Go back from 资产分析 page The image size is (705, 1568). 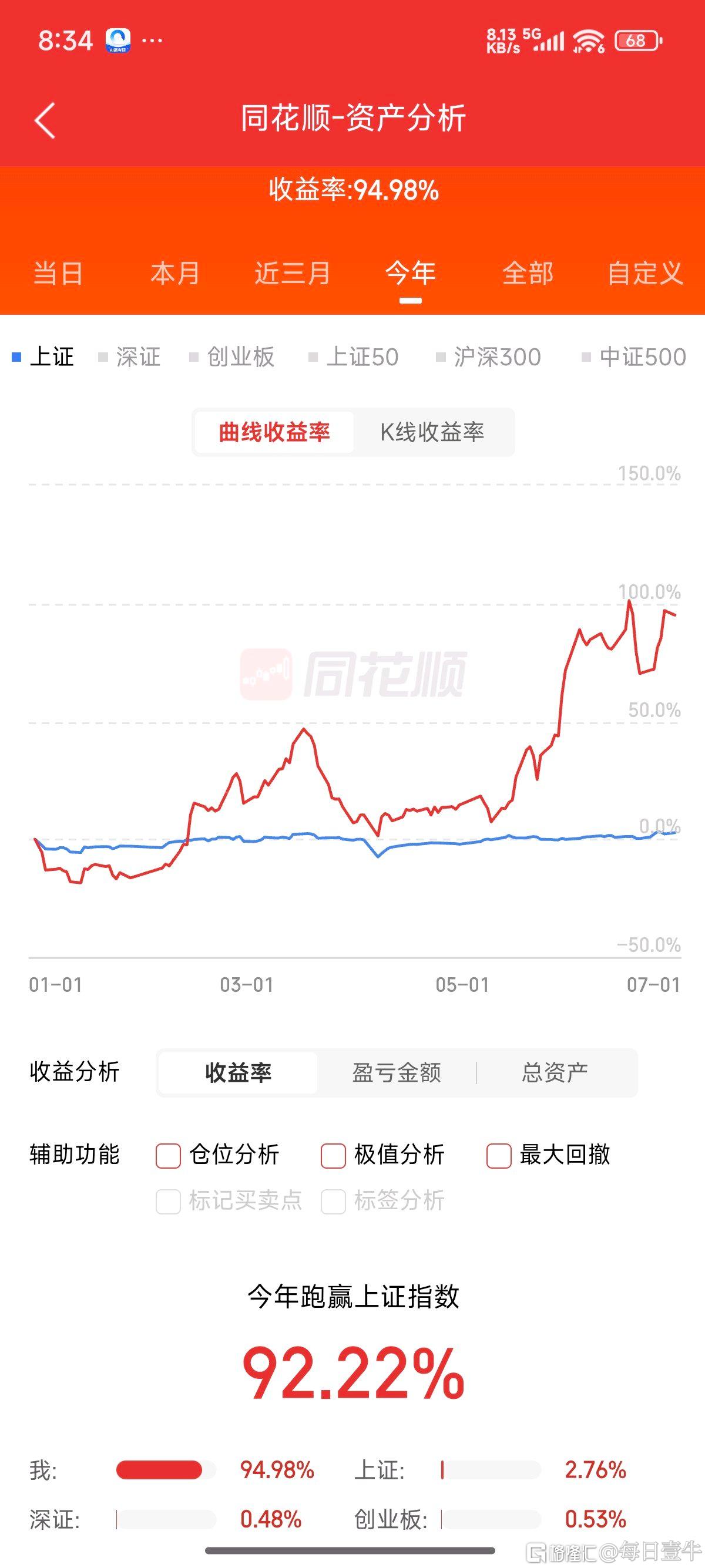point(45,120)
